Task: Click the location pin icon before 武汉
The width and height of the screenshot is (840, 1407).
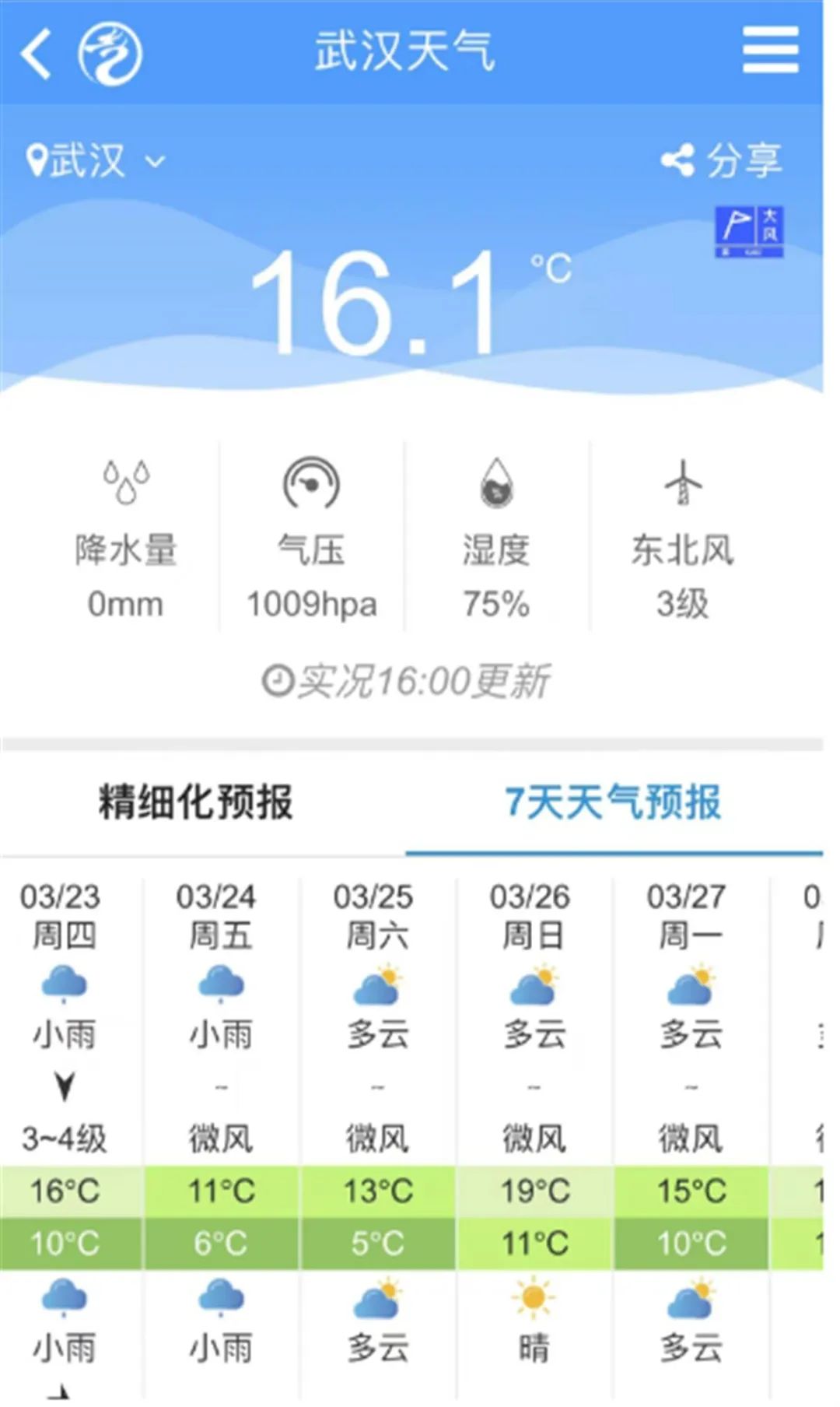Action: 37,158
